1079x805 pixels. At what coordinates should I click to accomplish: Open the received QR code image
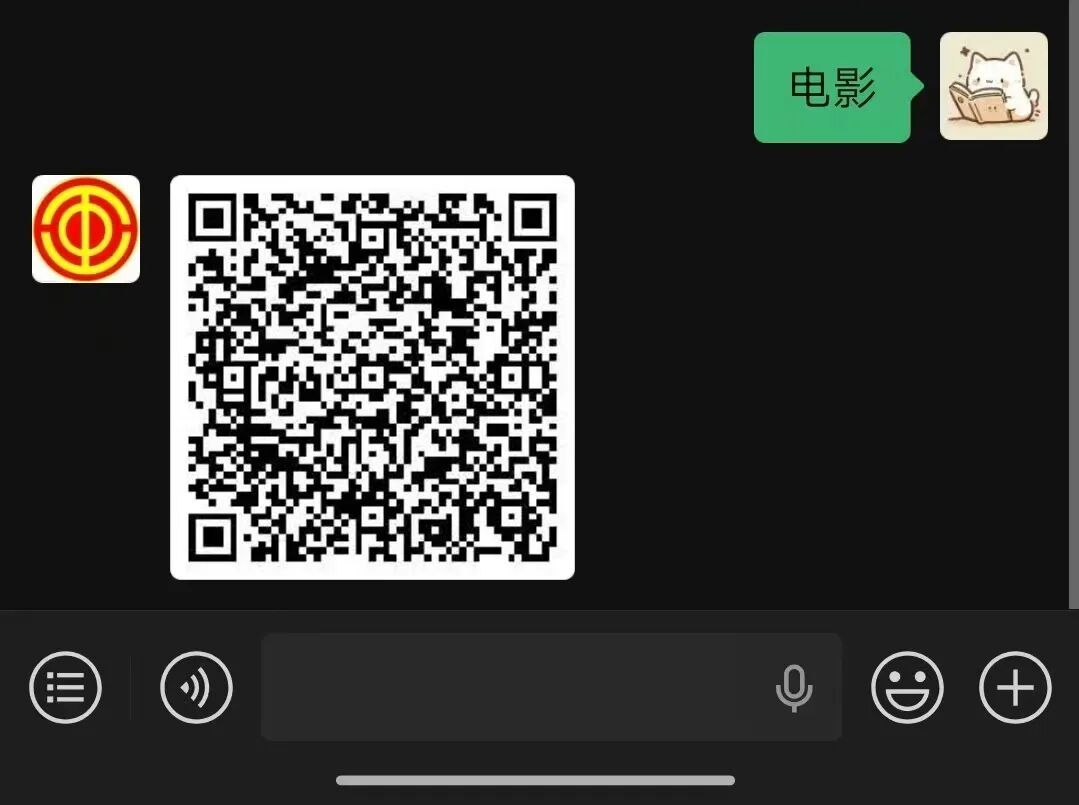click(372, 377)
